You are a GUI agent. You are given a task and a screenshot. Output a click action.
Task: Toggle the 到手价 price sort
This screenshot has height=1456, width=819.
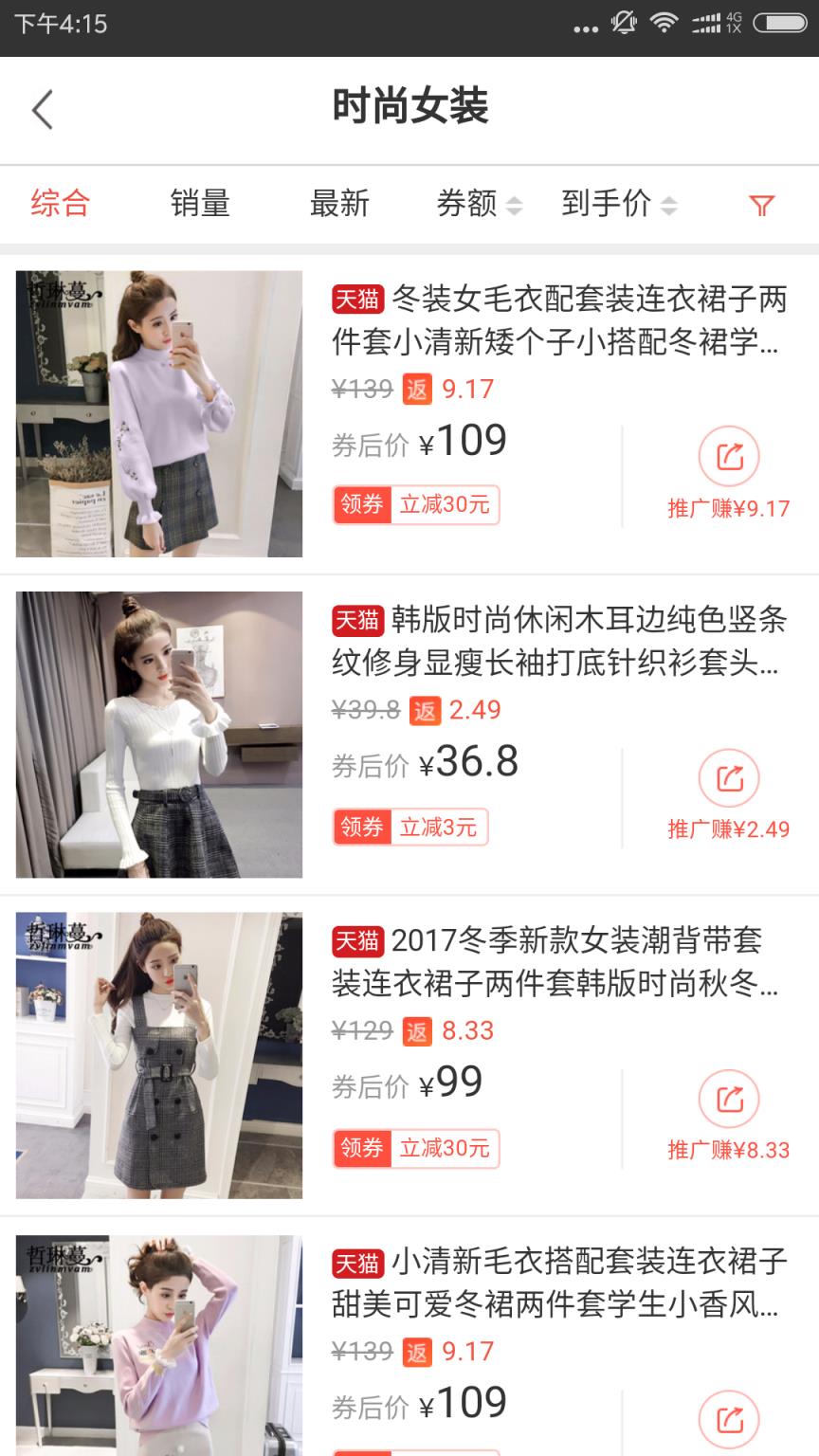click(x=607, y=205)
